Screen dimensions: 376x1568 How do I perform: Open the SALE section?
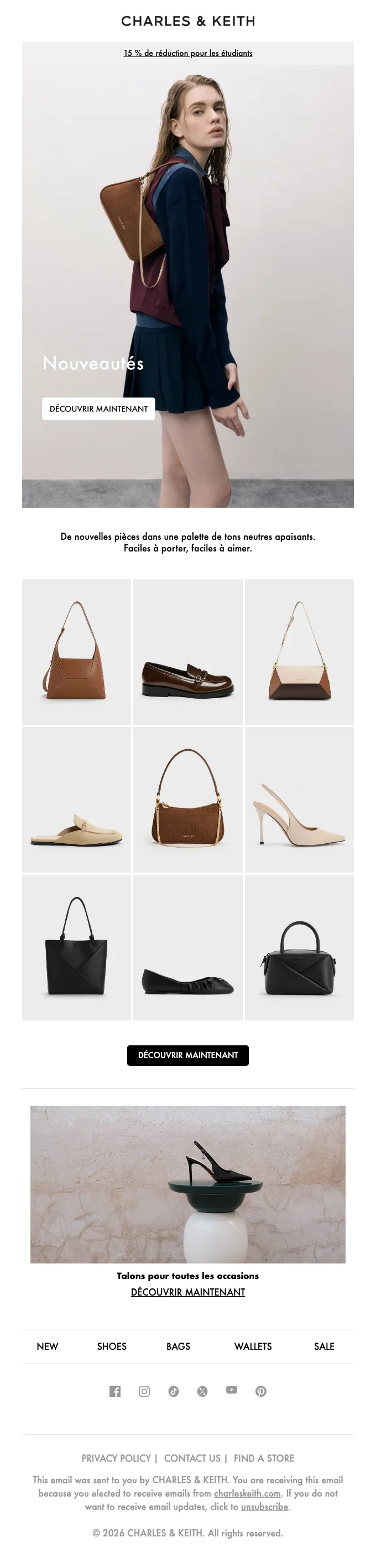click(x=324, y=1346)
